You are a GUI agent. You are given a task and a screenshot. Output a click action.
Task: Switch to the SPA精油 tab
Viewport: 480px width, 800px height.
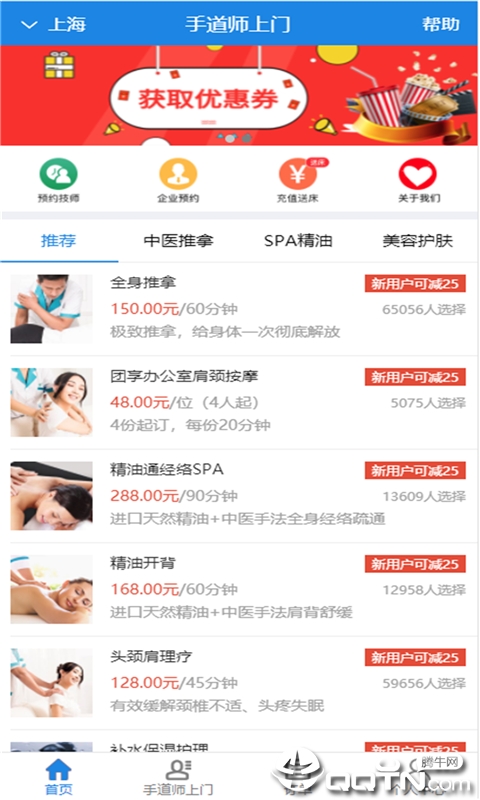[x=298, y=240]
